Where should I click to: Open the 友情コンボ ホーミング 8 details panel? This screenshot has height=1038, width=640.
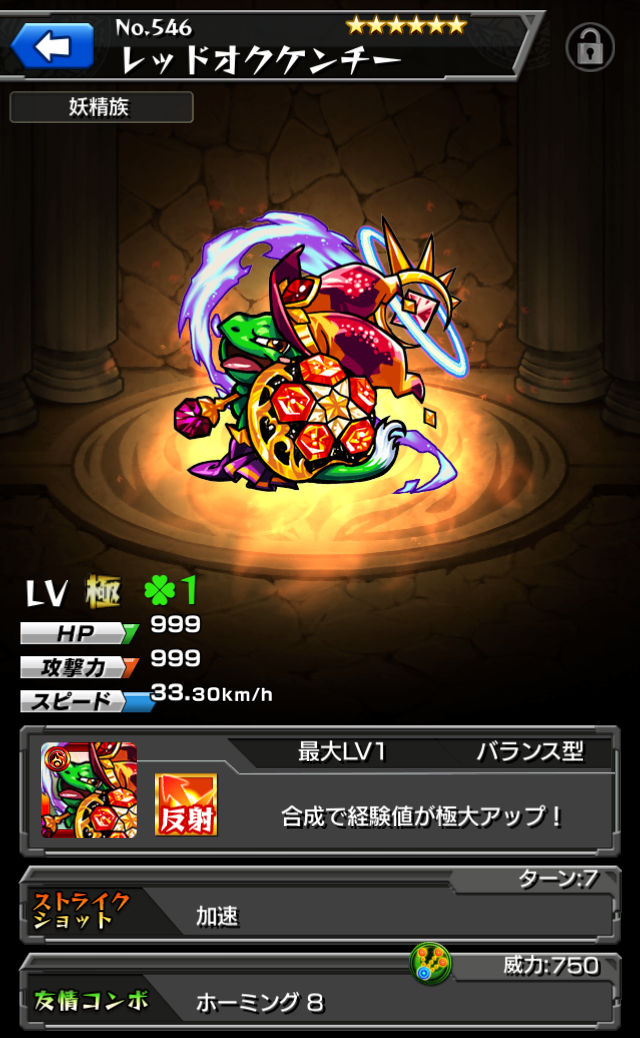320,990
